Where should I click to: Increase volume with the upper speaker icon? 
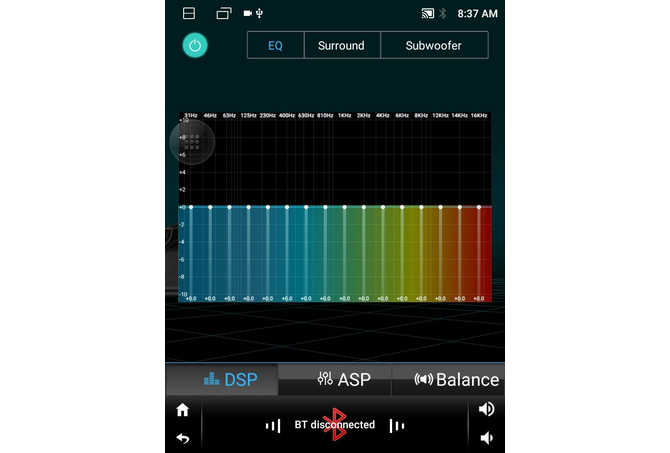pos(486,409)
